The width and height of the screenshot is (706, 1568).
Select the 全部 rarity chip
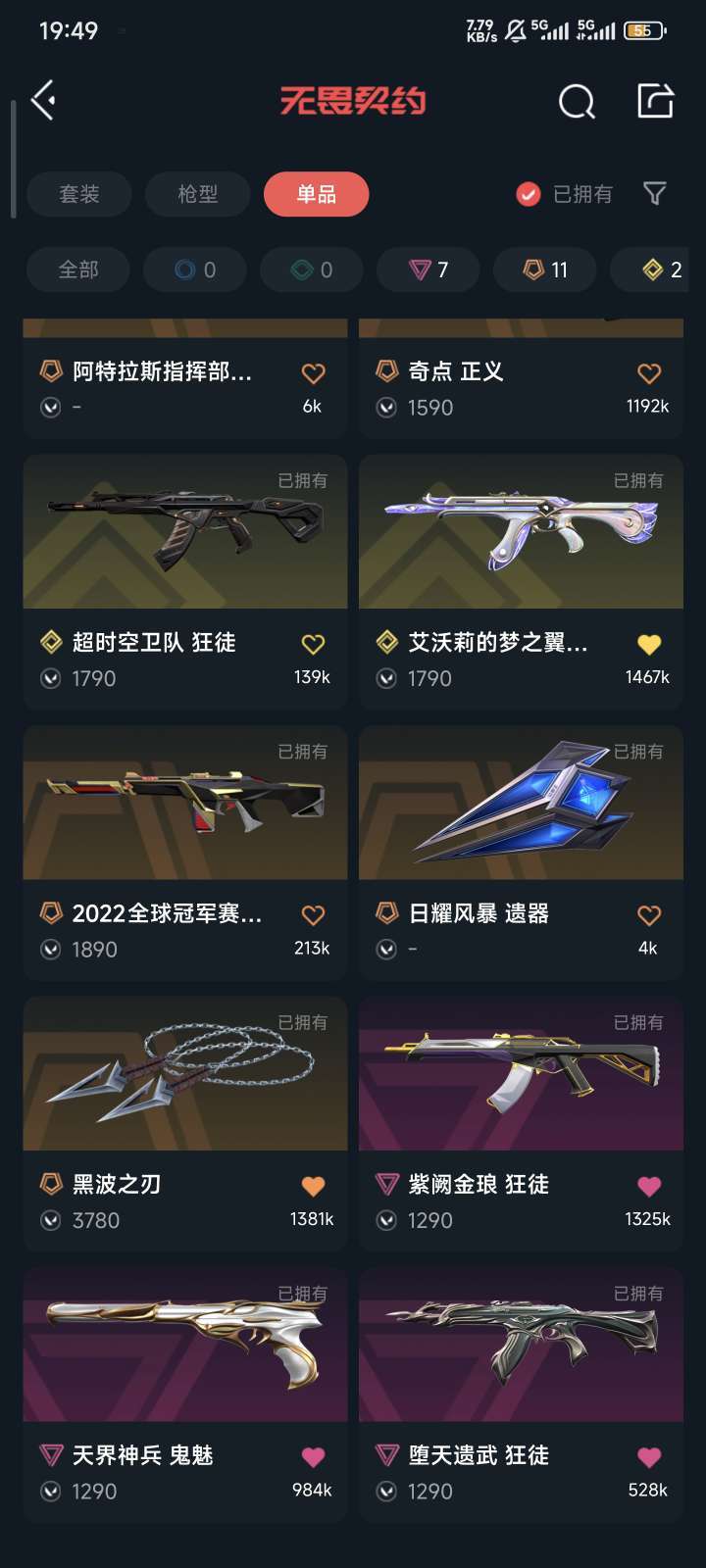tap(78, 269)
